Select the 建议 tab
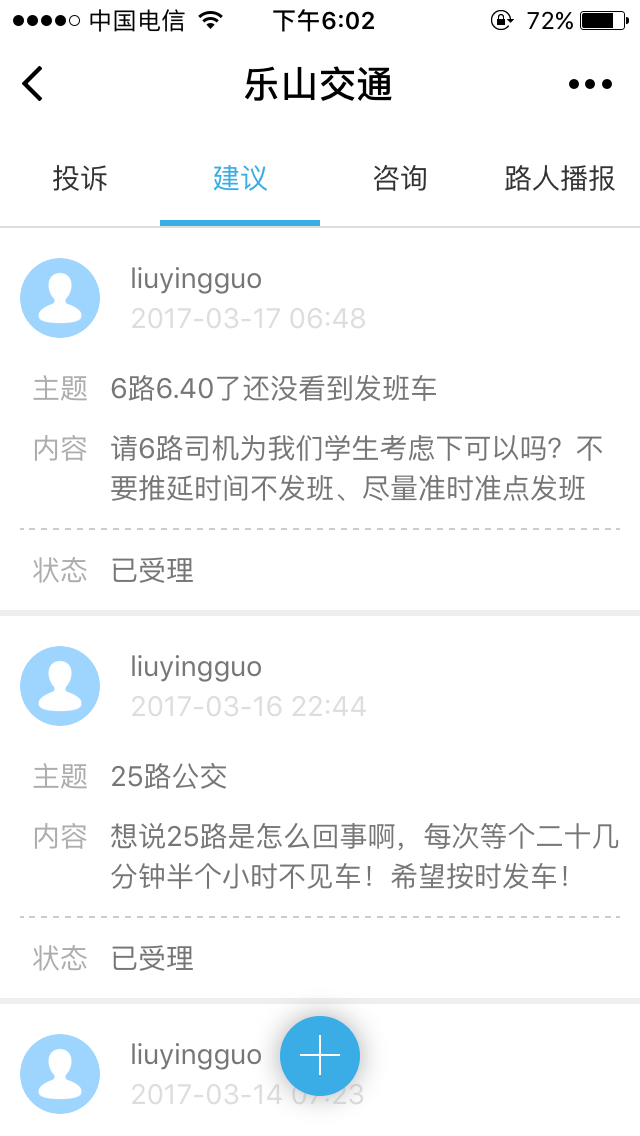 tap(240, 179)
